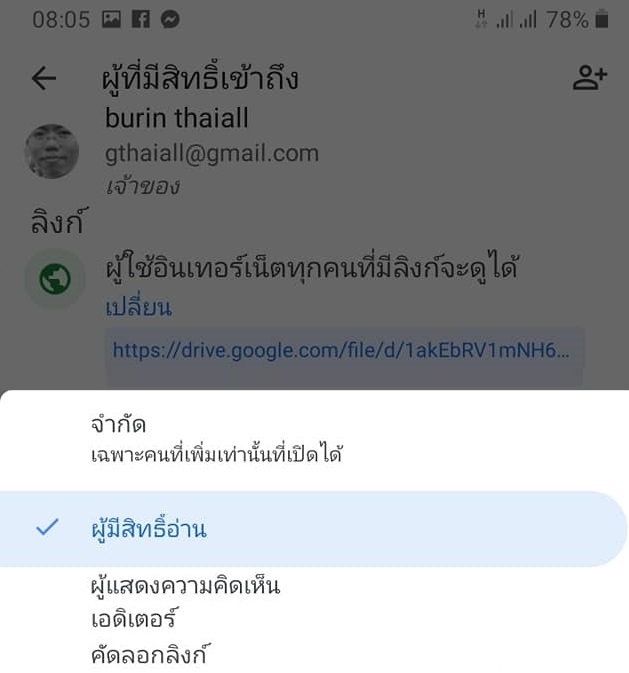Set link access to ผู้แสดงความคิดเห็น
The width and height of the screenshot is (629, 673).
[x=185, y=586]
